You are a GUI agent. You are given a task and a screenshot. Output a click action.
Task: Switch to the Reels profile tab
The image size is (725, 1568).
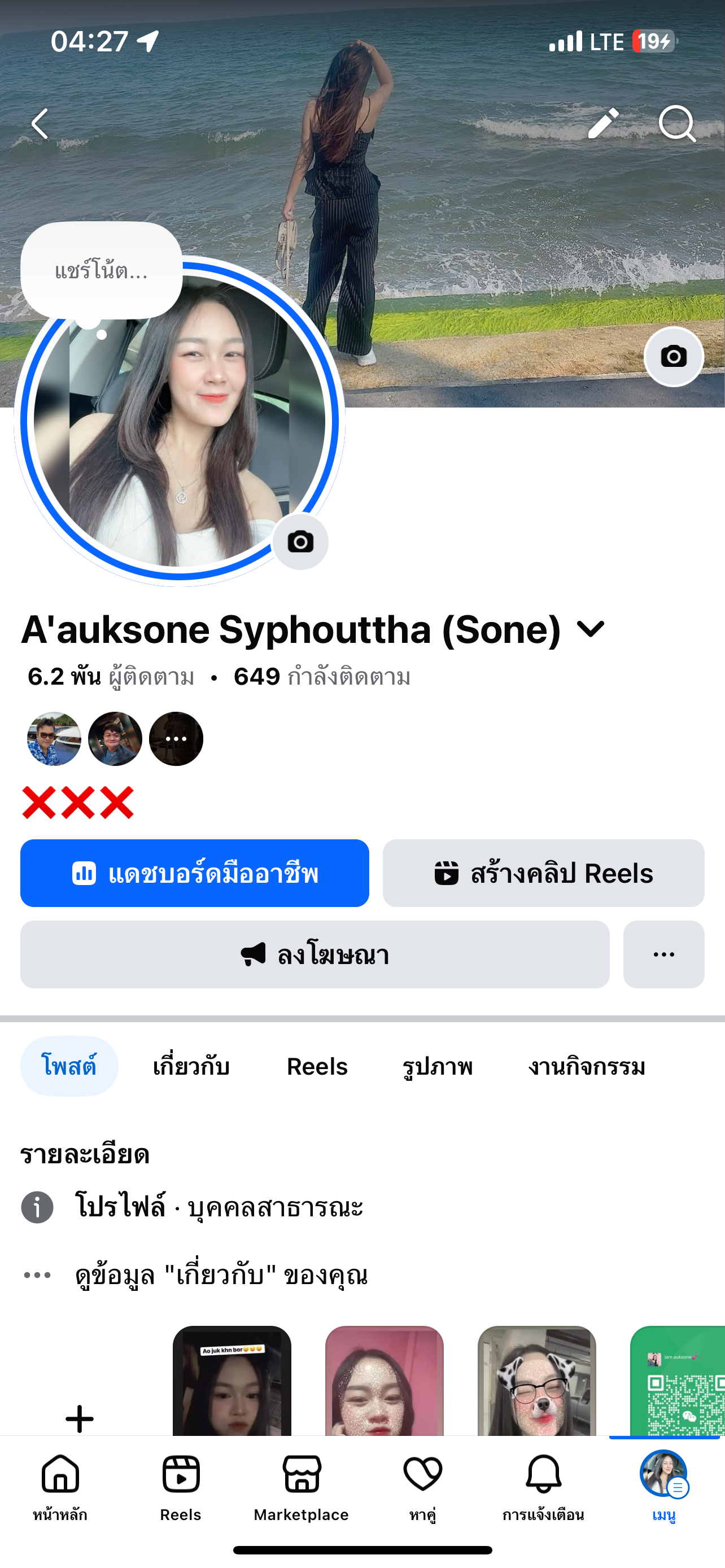(317, 1066)
